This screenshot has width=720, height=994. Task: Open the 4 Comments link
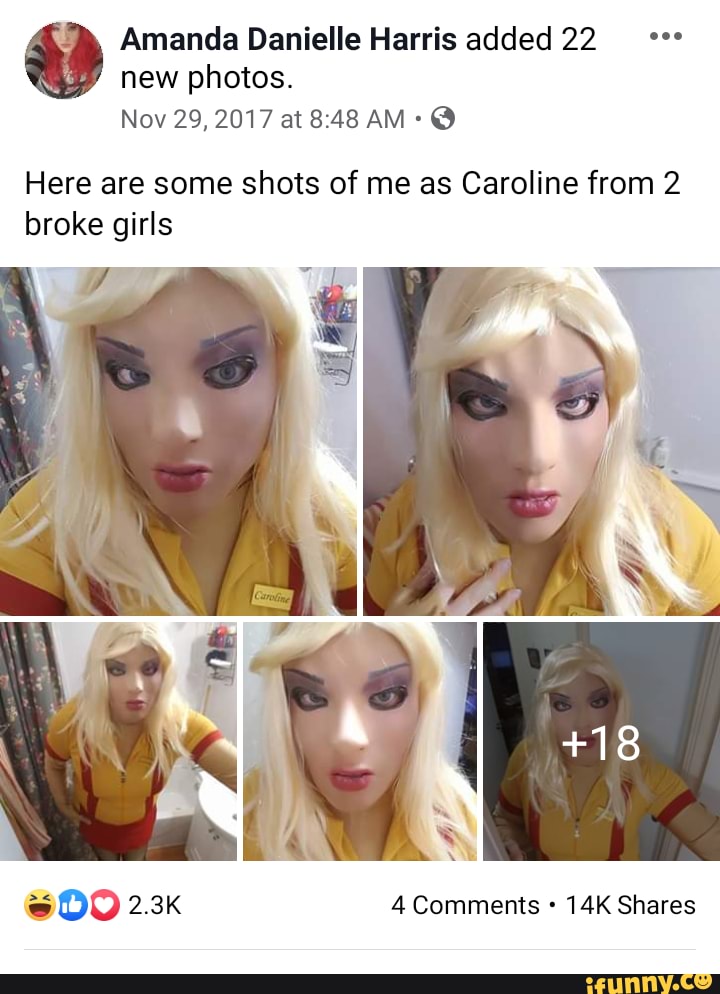[x=465, y=905]
